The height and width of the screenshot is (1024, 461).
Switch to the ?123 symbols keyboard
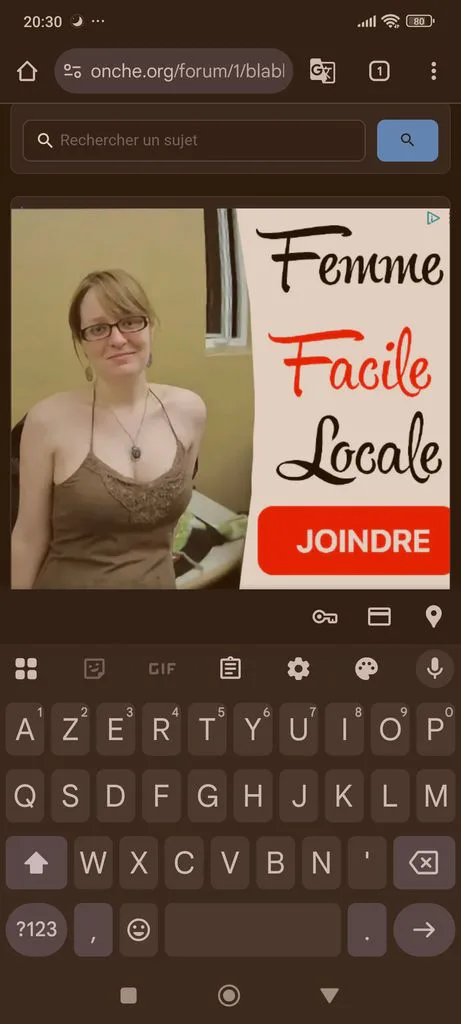(x=37, y=929)
